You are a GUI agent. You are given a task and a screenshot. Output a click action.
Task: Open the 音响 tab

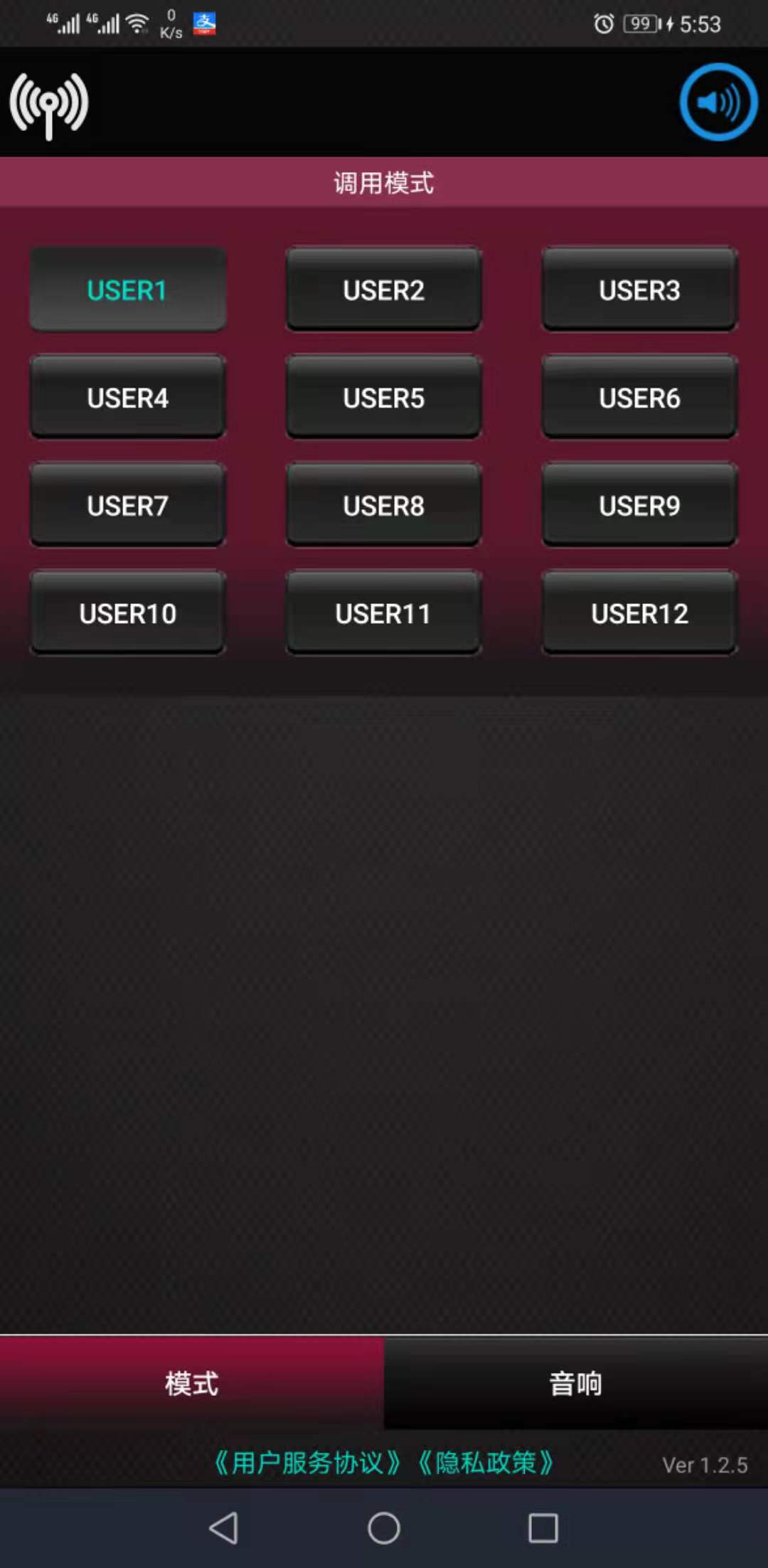576,1383
